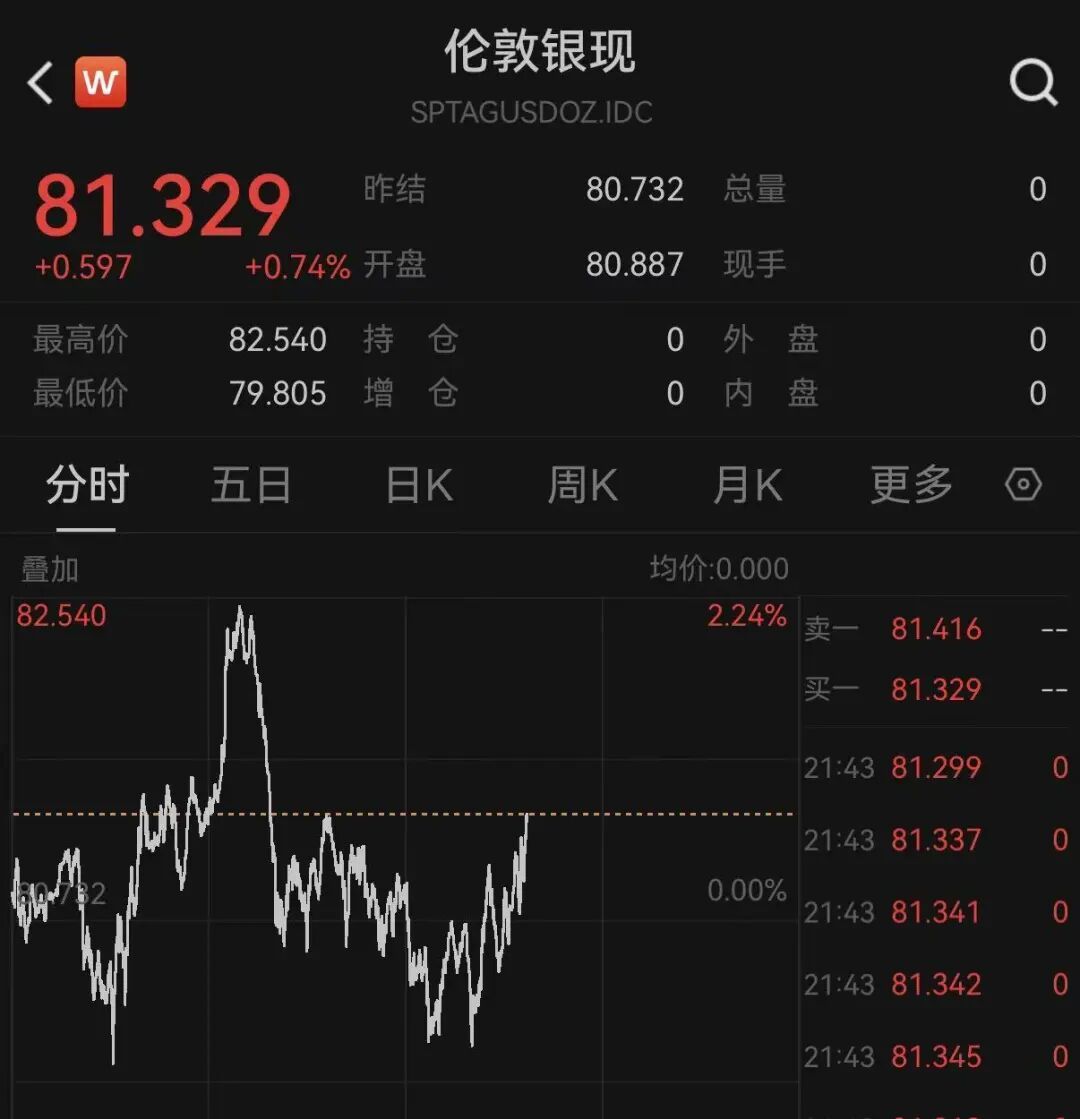The width and height of the screenshot is (1080, 1119).
Task: Show the 月K chart tab
Action: tap(747, 486)
